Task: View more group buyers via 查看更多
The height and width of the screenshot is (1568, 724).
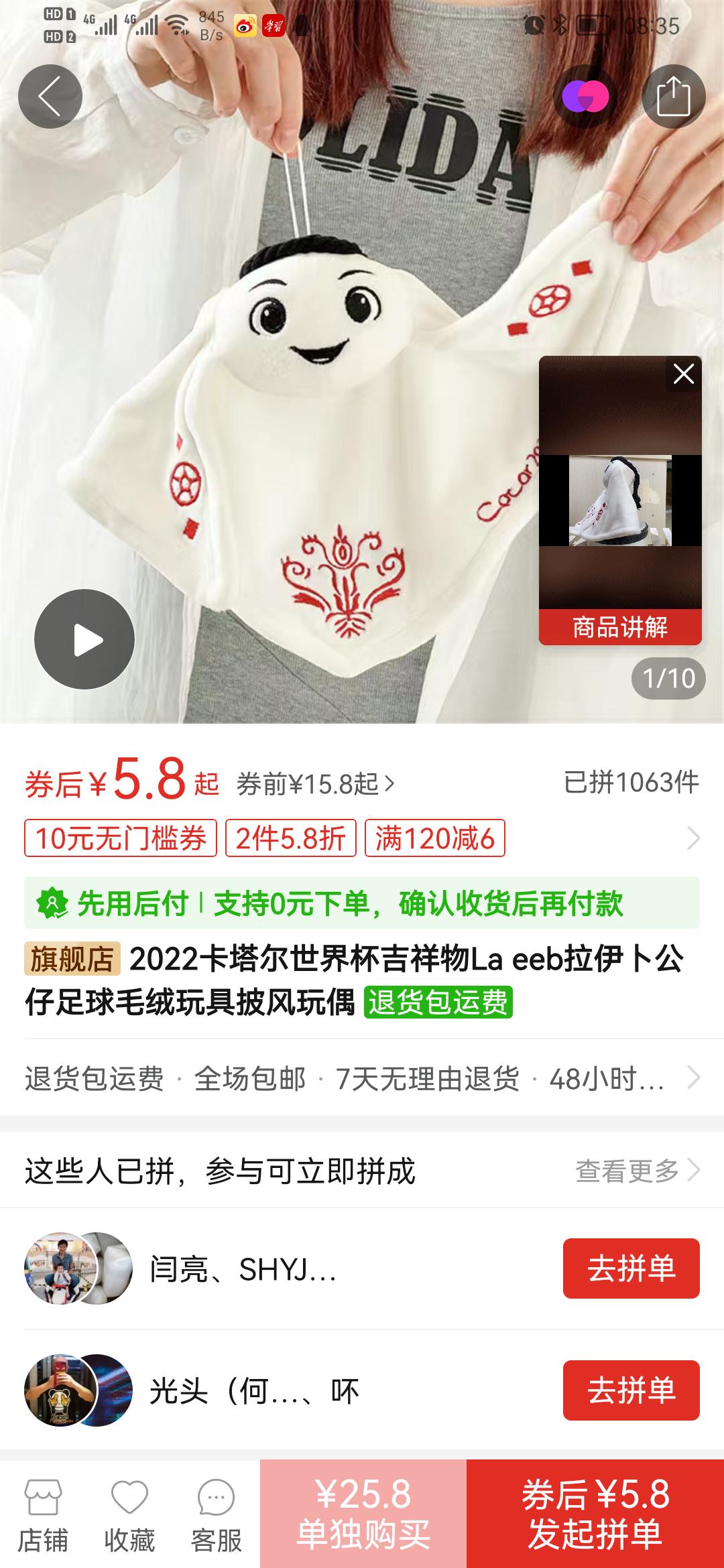Action: [637, 1171]
